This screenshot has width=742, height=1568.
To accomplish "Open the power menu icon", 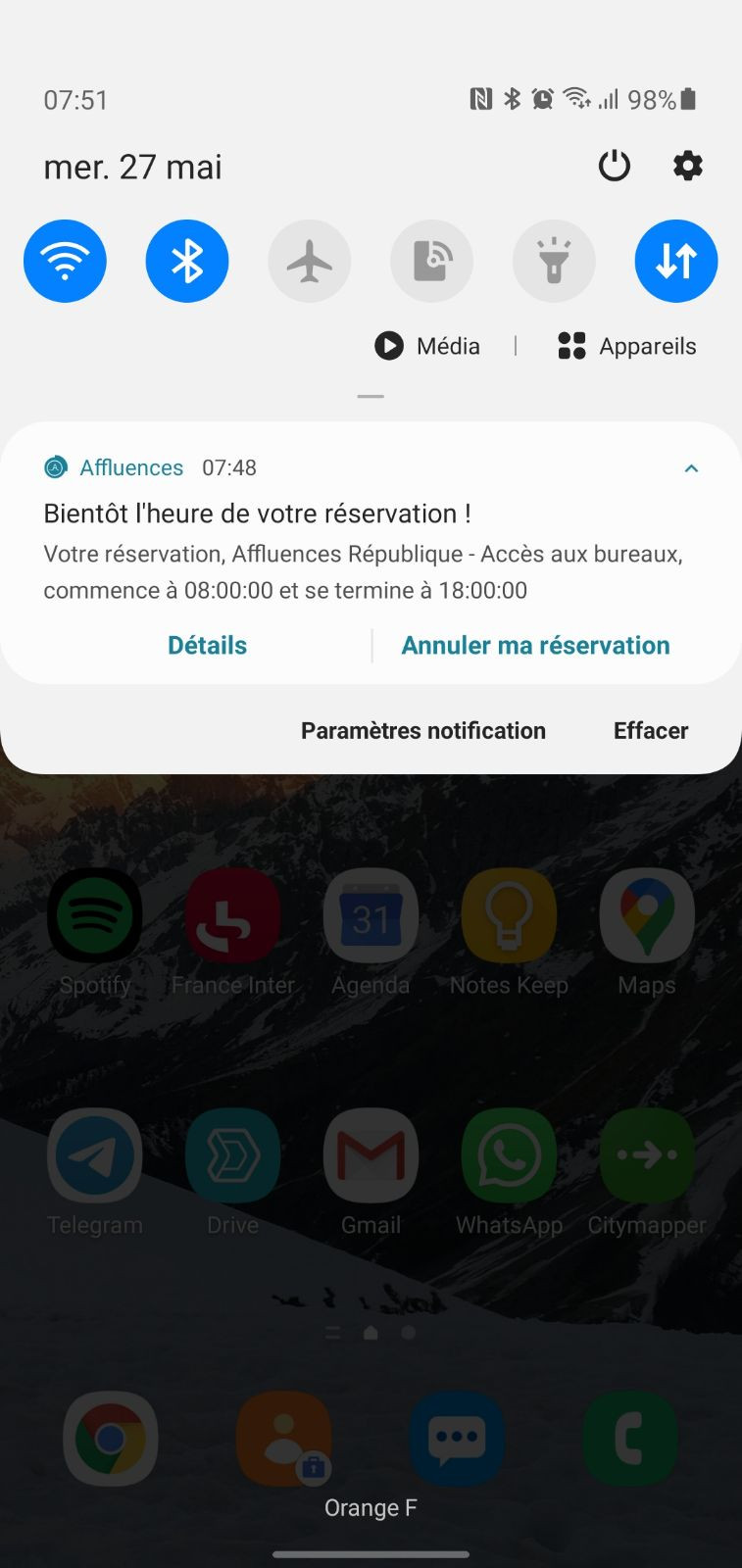I will (x=615, y=166).
